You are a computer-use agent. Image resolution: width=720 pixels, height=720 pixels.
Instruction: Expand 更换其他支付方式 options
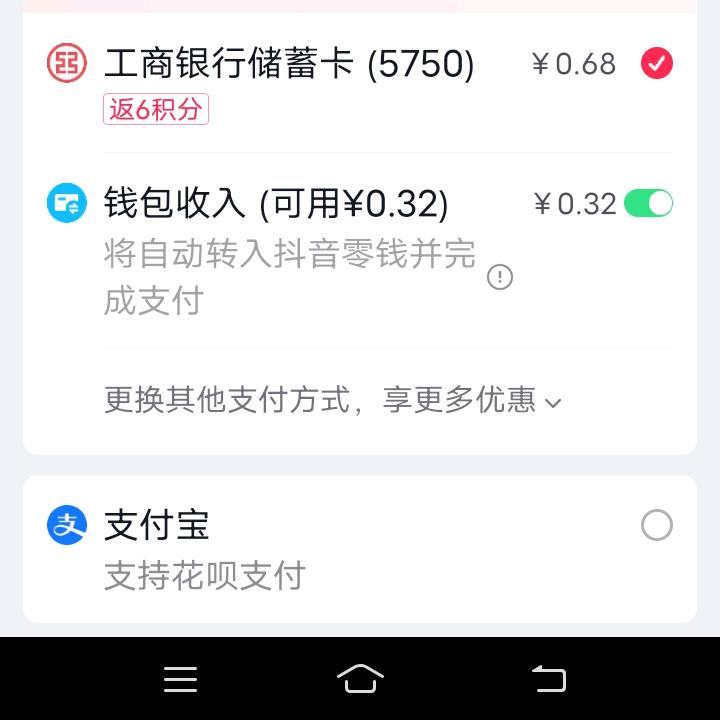pyautogui.click(x=333, y=401)
